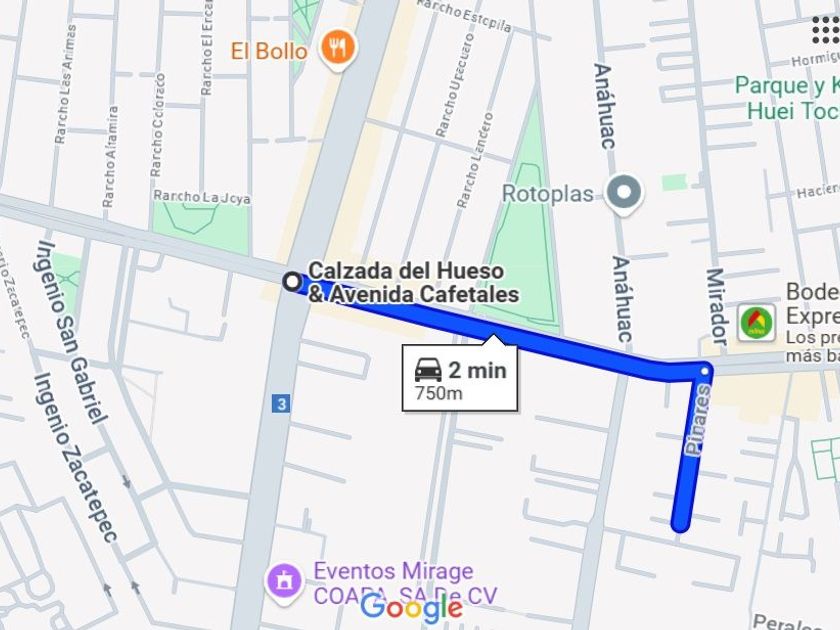Viewport: 840px width, 630px height.
Task: Open the Google apps grid
Action: tap(826, 30)
